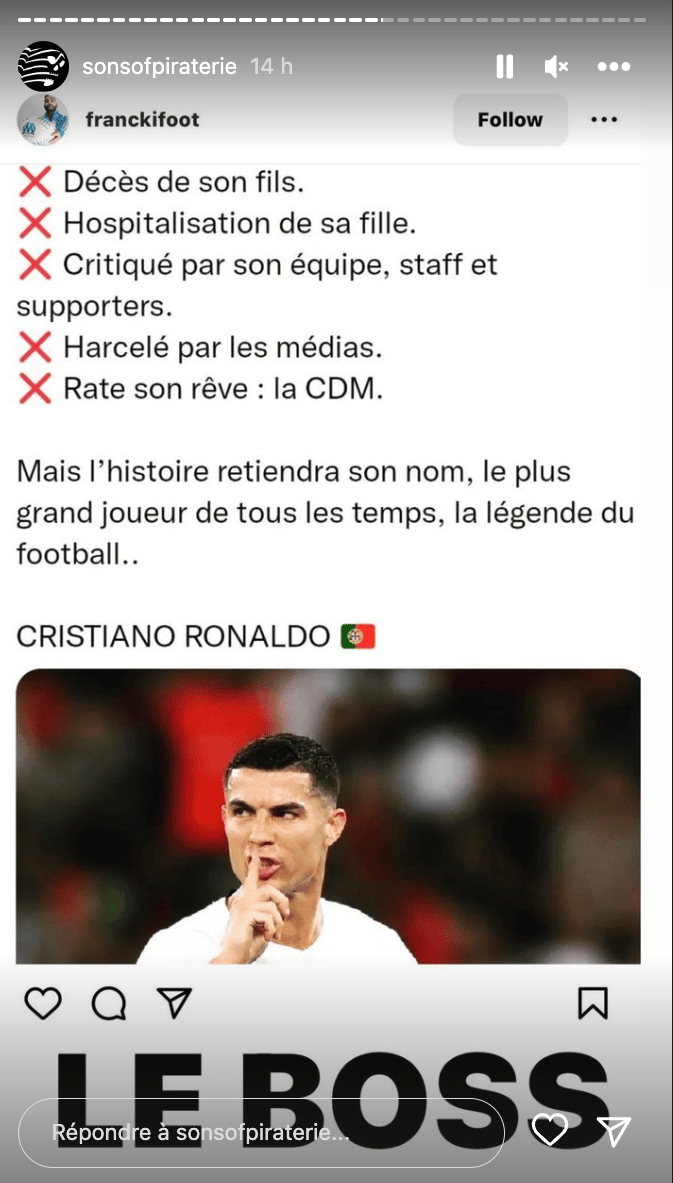The height and width of the screenshot is (1183, 673).
Task: Tap the sonsofpiraterie username
Action: click(x=161, y=67)
